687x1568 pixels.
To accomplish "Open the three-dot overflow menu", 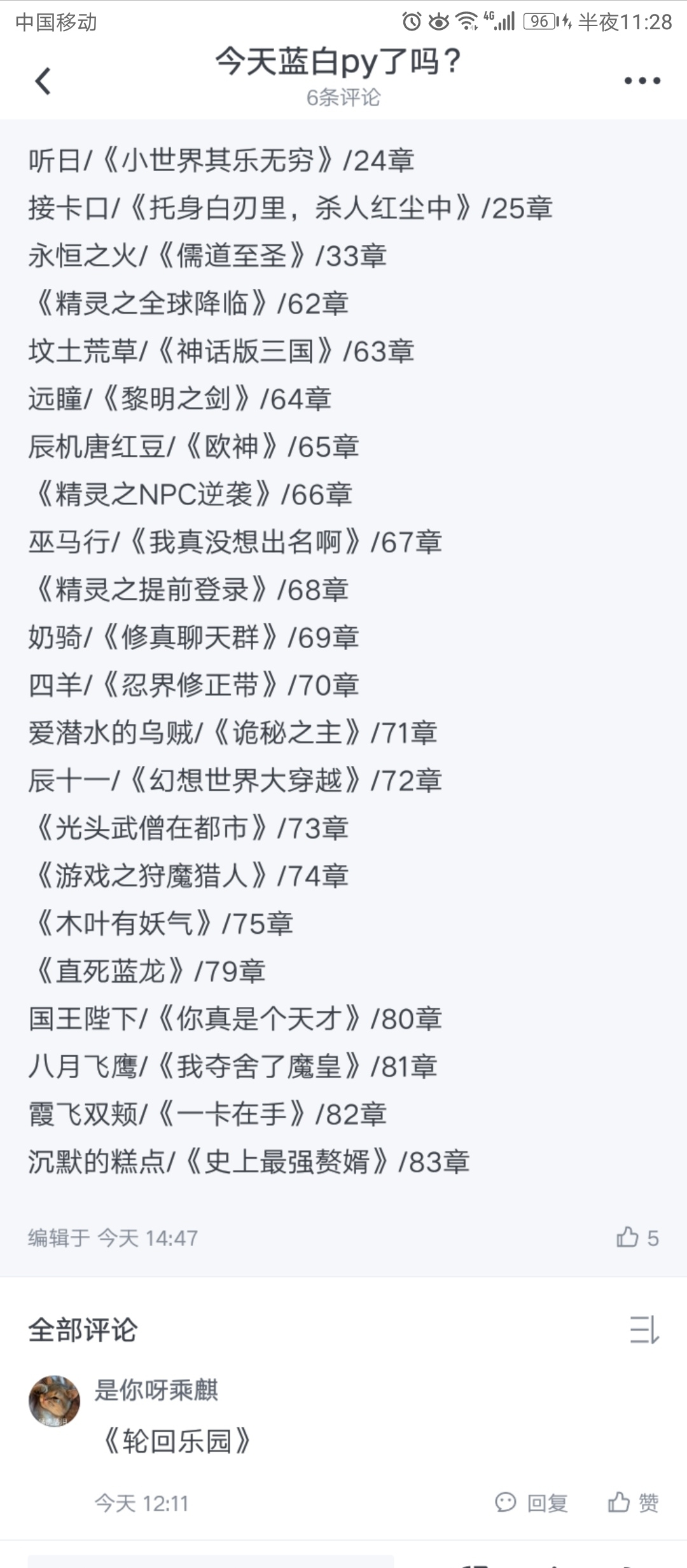I will (642, 81).
